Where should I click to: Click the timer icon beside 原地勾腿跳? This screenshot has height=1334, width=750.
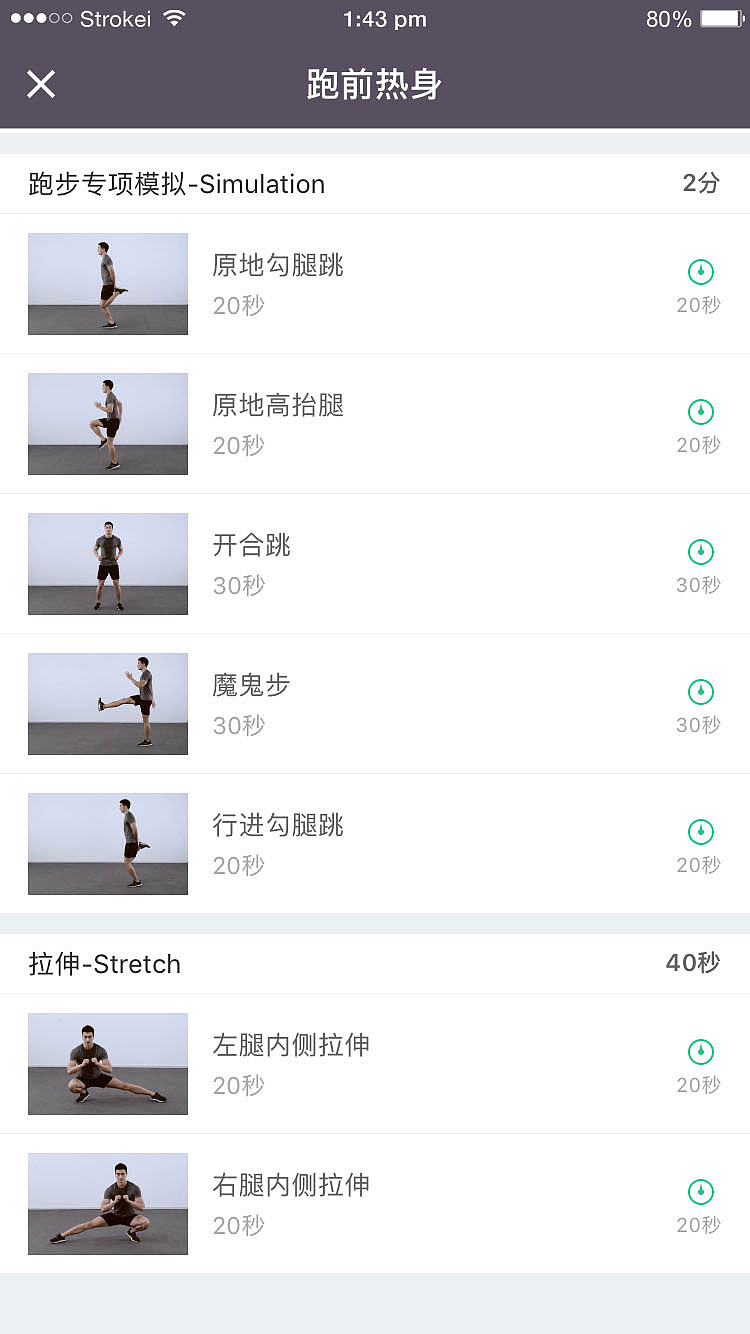tap(700, 270)
